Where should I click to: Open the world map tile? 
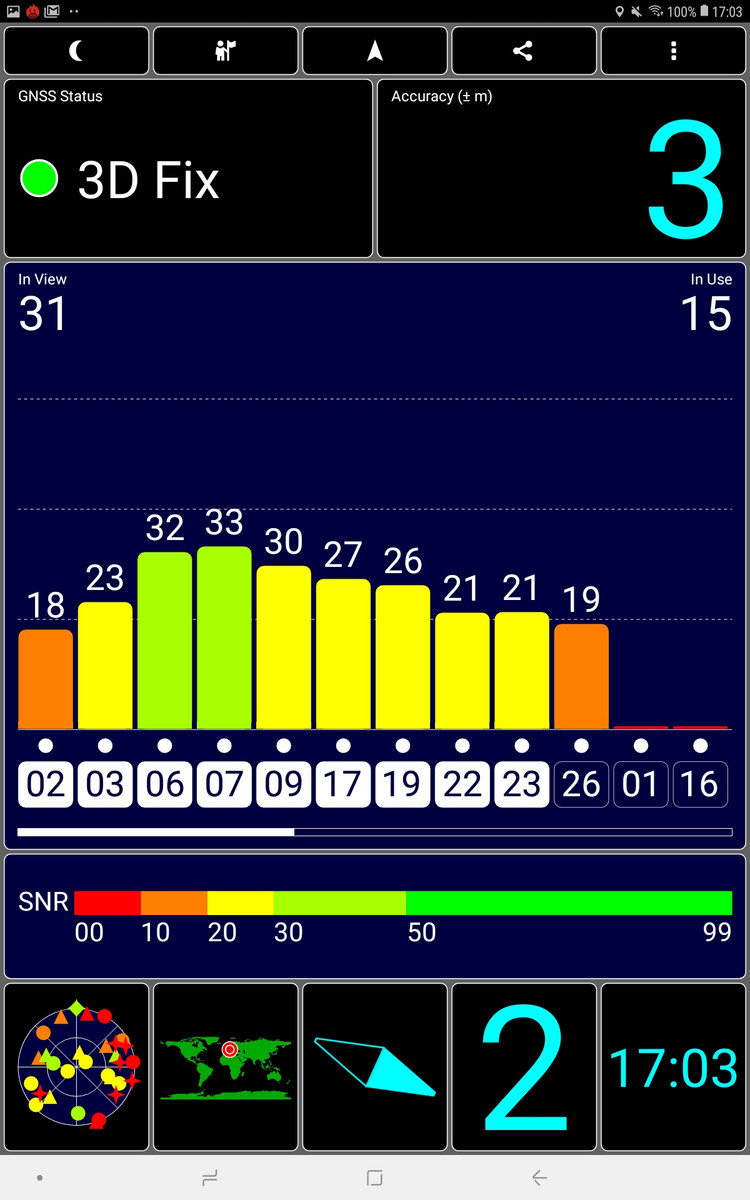click(226, 1067)
